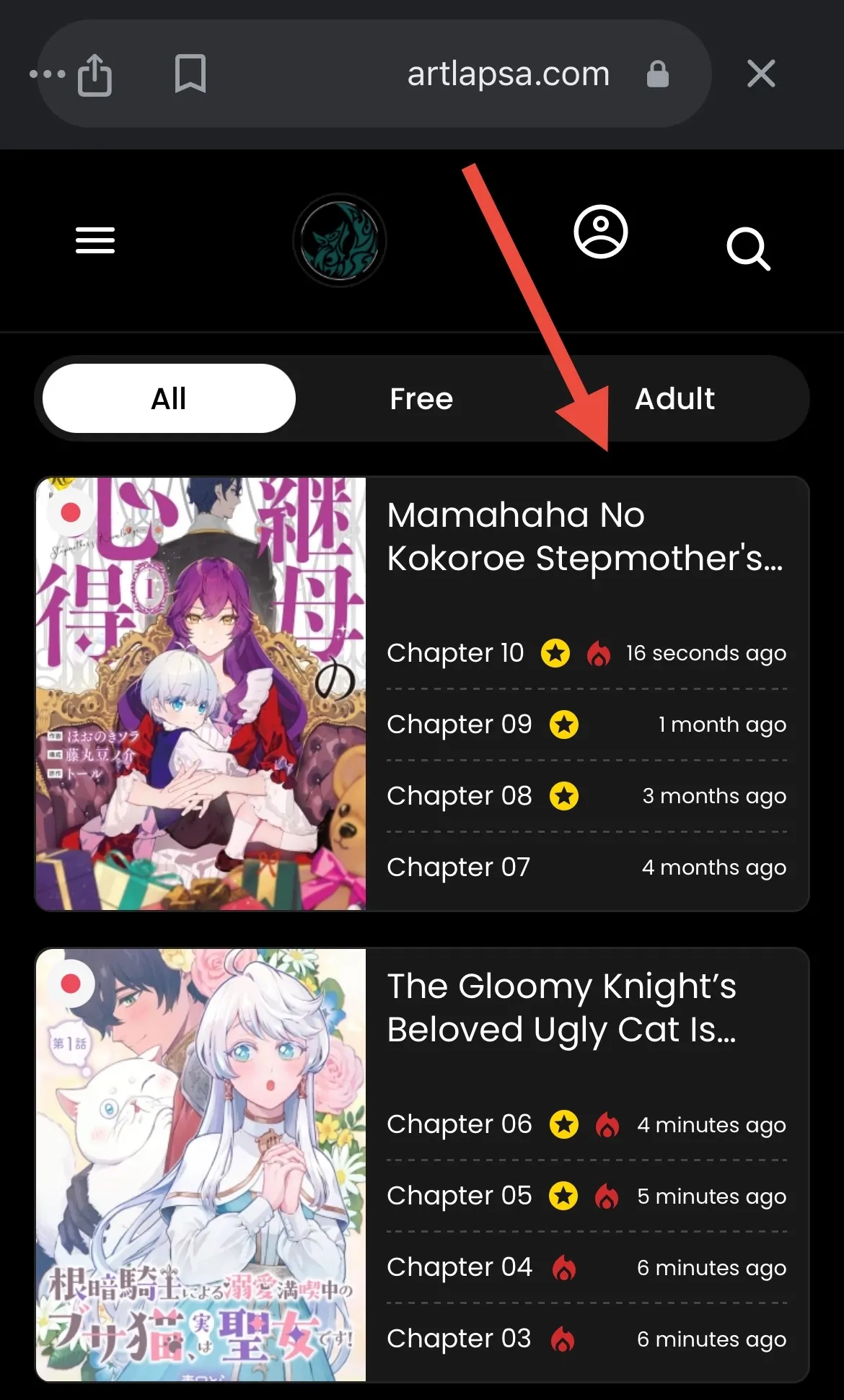Open Mamahaha No Kokoroe cover image
This screenshot has height=1400, width=844.
tap(201, 693)
